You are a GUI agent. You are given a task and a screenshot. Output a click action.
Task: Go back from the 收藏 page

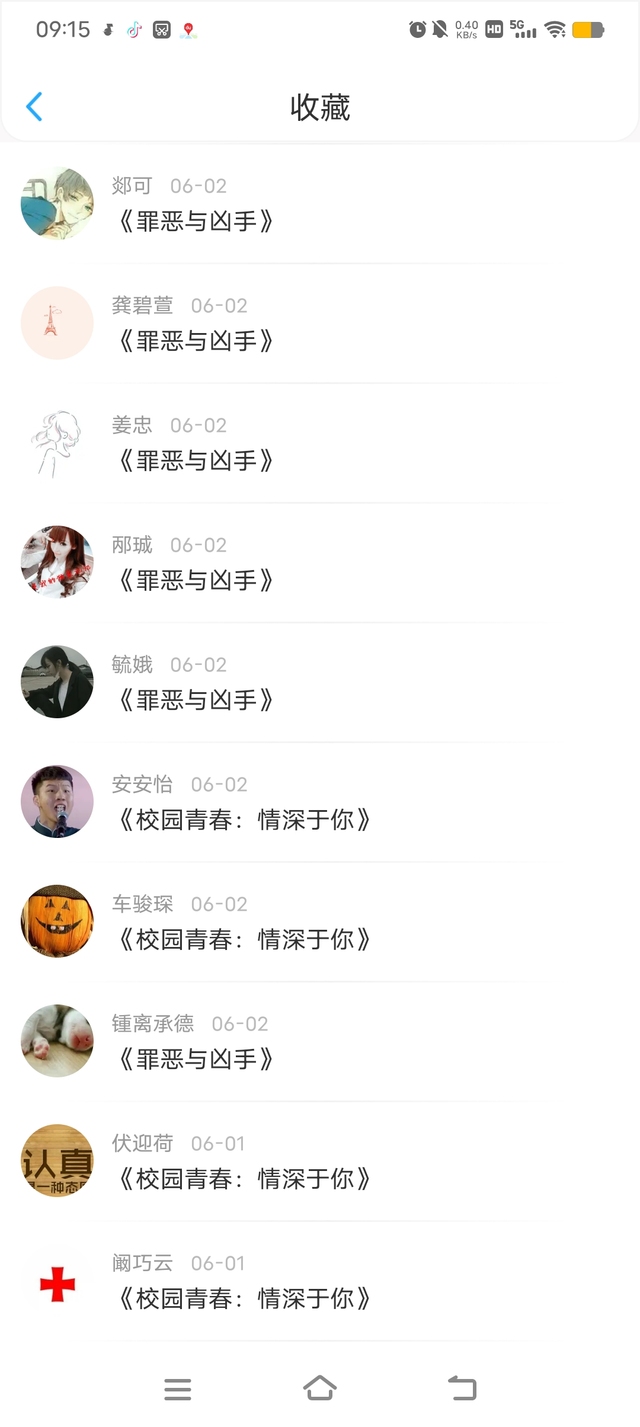coord(35,107)
